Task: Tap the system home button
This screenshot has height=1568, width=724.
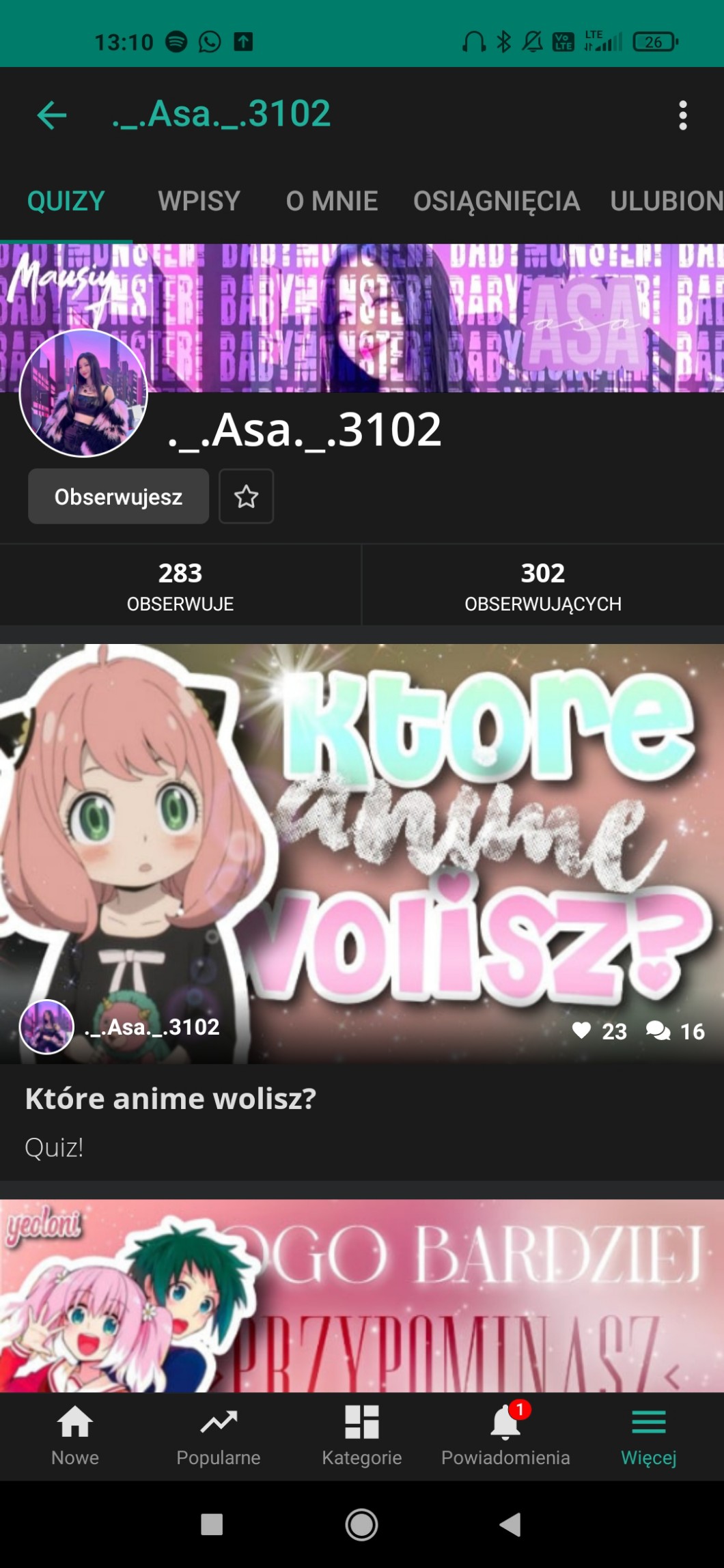Action: pyautogui.click(x=362, y=1524)
